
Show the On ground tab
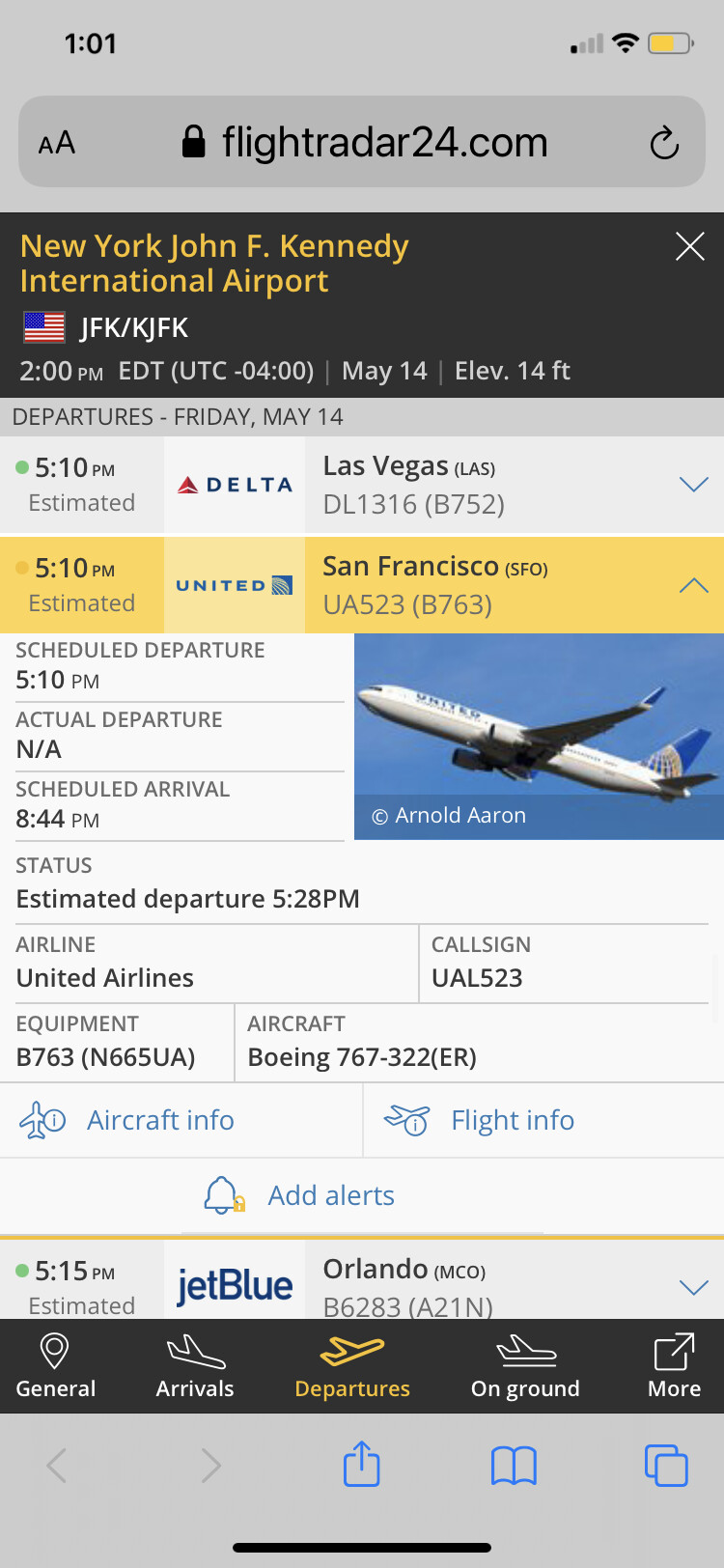click(x=525, y=1365)
